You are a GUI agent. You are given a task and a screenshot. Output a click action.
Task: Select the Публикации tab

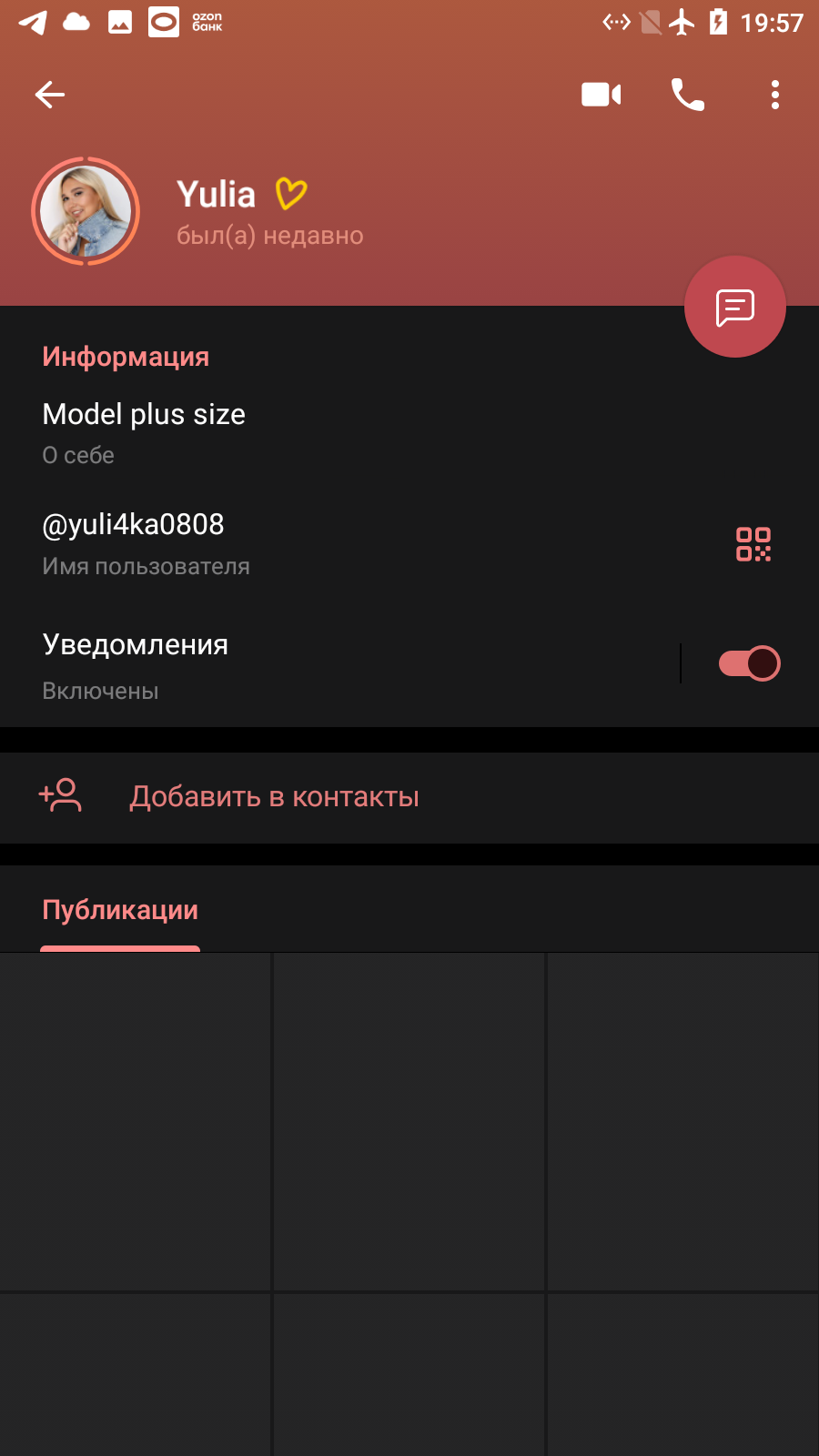click(120, 910)
